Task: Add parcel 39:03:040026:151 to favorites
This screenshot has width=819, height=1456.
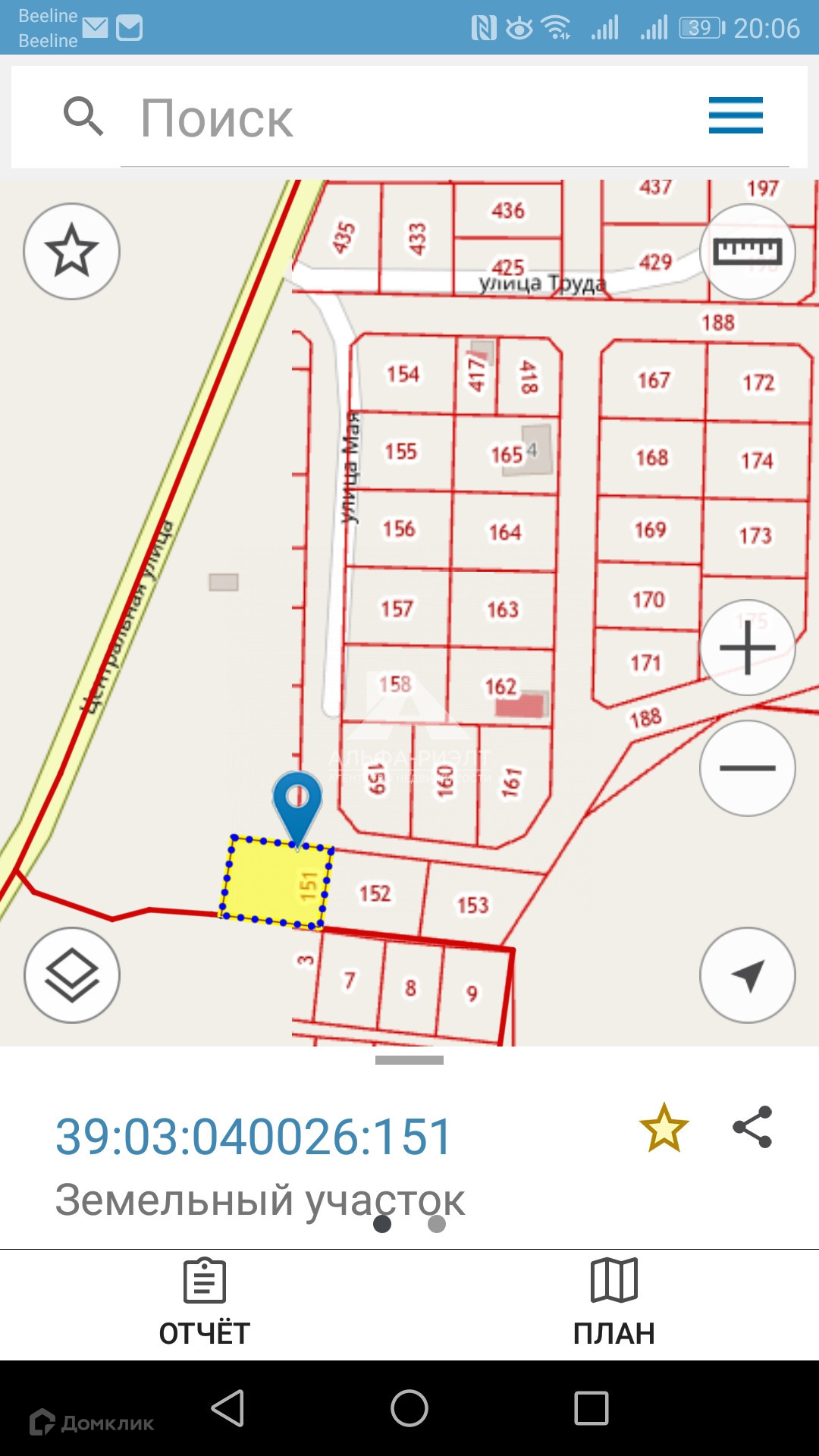Action: tap(664, 1128)
